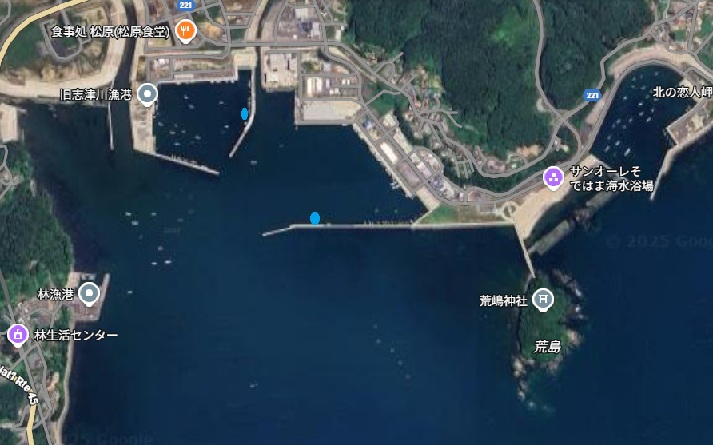The width and height of the screenshot is (713, 445).
Task: Open the 食事処 松原 restaurant pin
Action: 185,31
